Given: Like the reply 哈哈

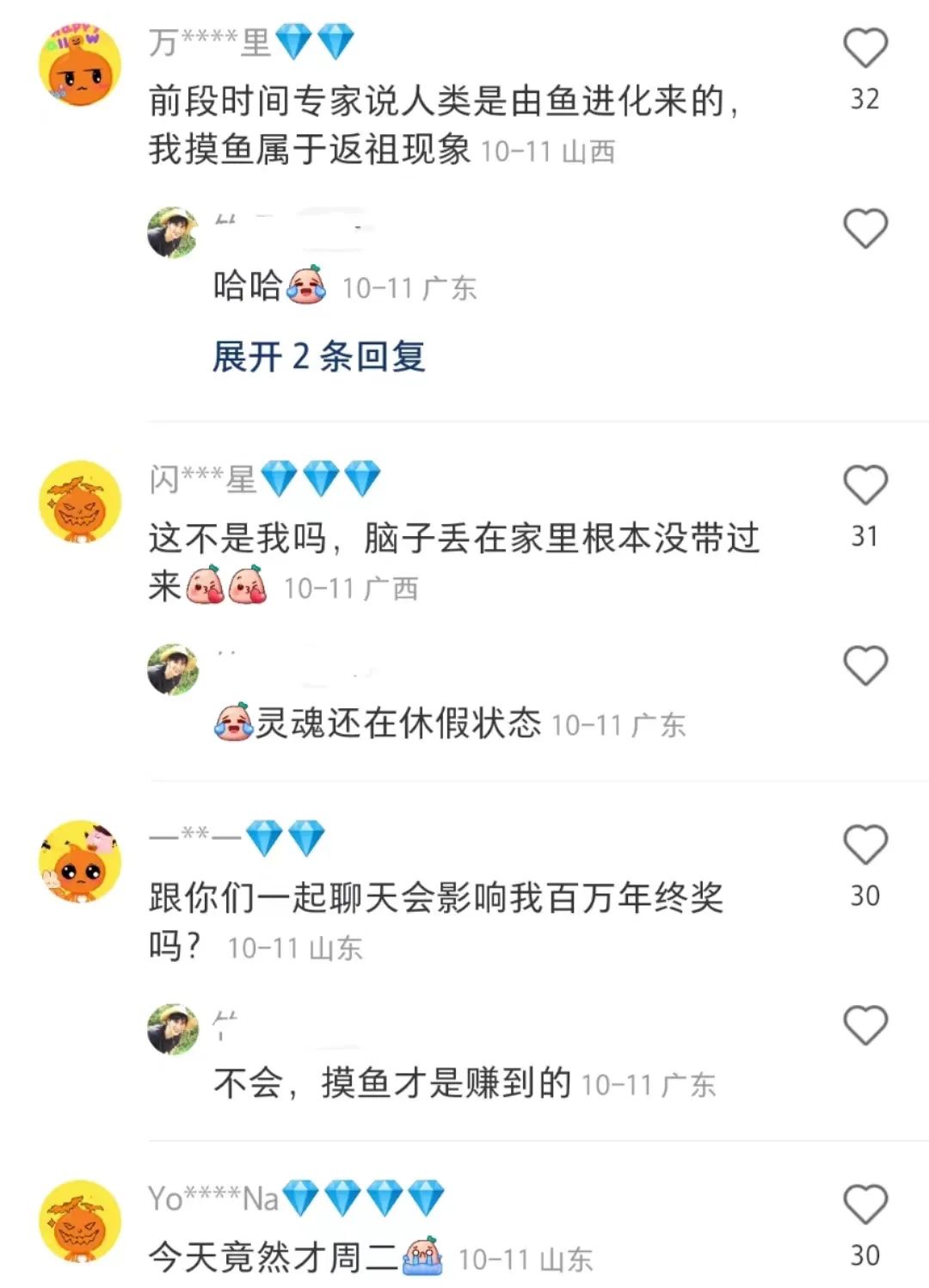Looking at the screenshot, I should pos(864,229).
